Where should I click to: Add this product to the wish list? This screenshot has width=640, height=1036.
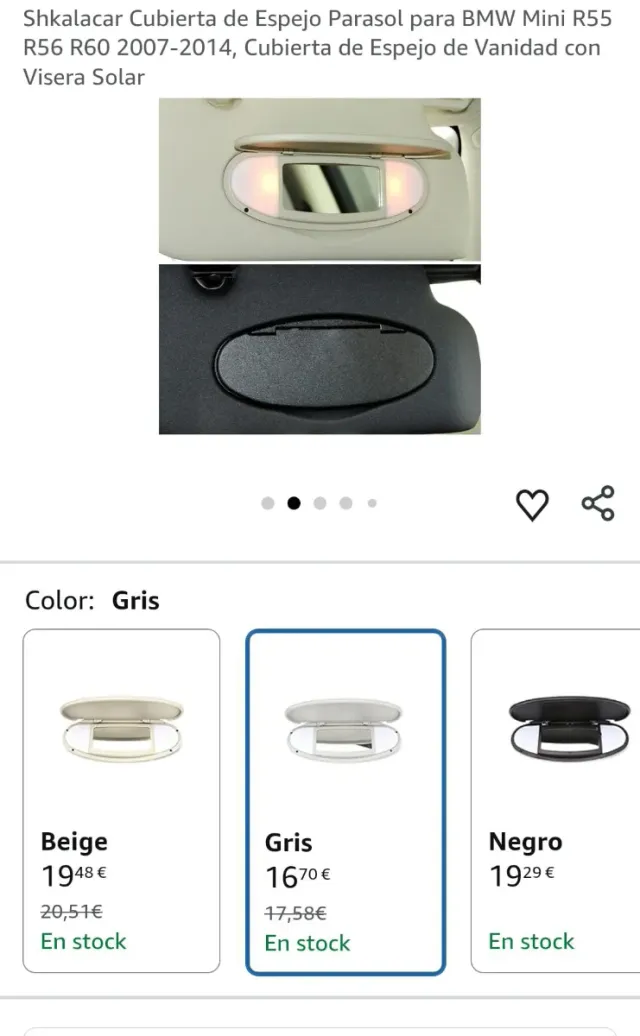point(532,505)
